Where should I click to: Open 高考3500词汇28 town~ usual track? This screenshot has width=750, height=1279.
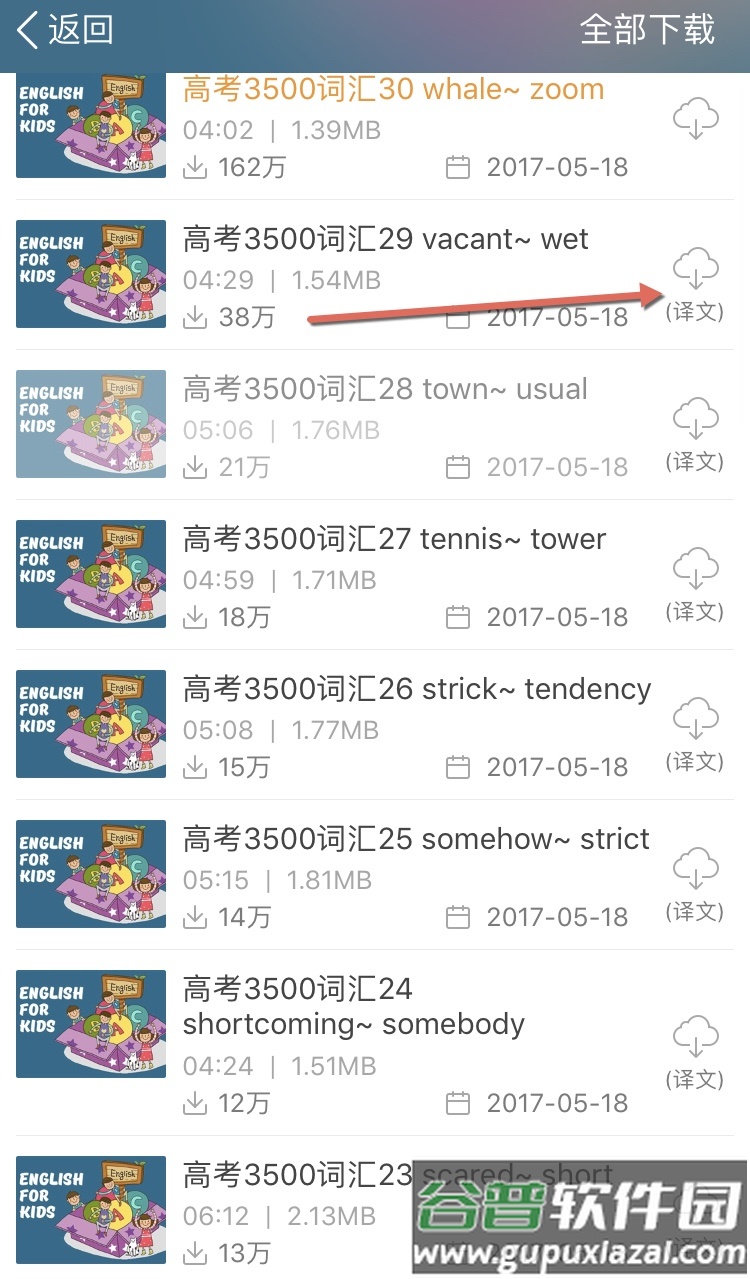[x=385, y=390]
